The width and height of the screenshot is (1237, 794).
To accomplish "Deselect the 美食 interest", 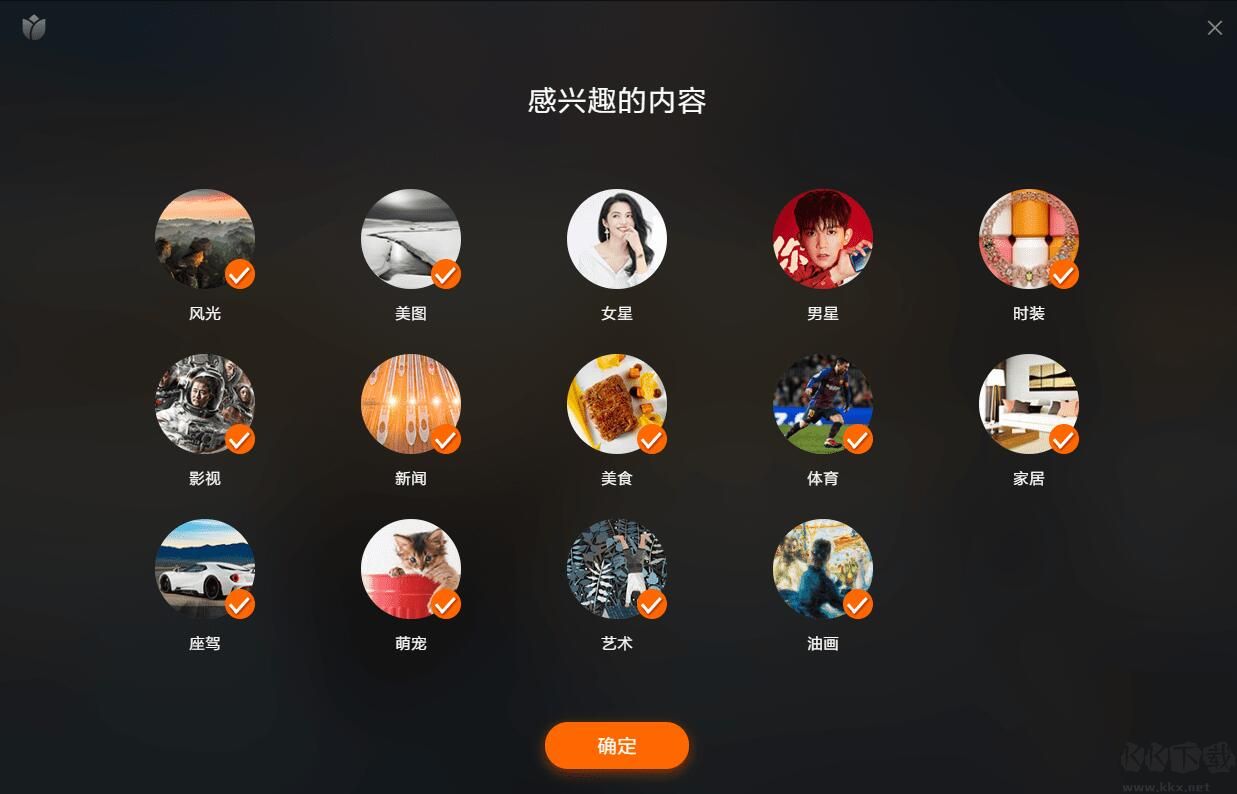I will pyautogui.click(x=617, y=405).
